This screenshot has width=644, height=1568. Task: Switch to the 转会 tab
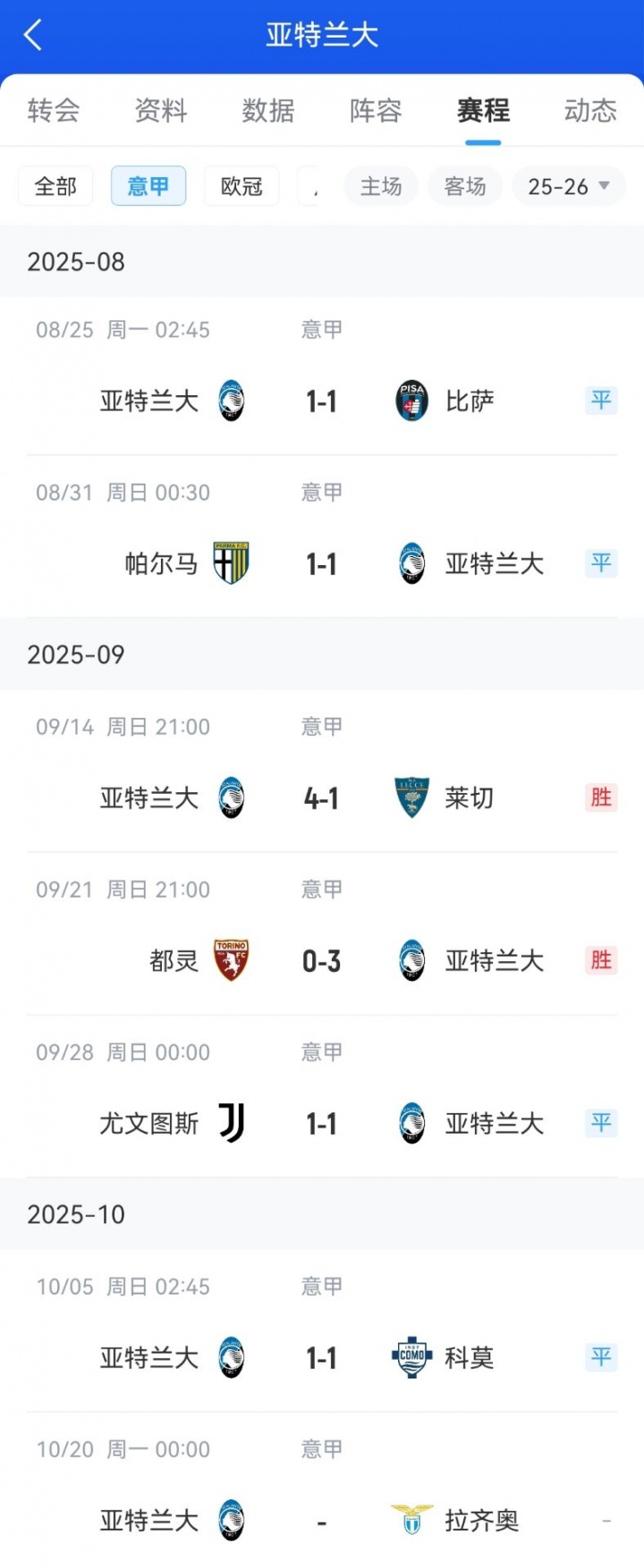click(54, 111)
